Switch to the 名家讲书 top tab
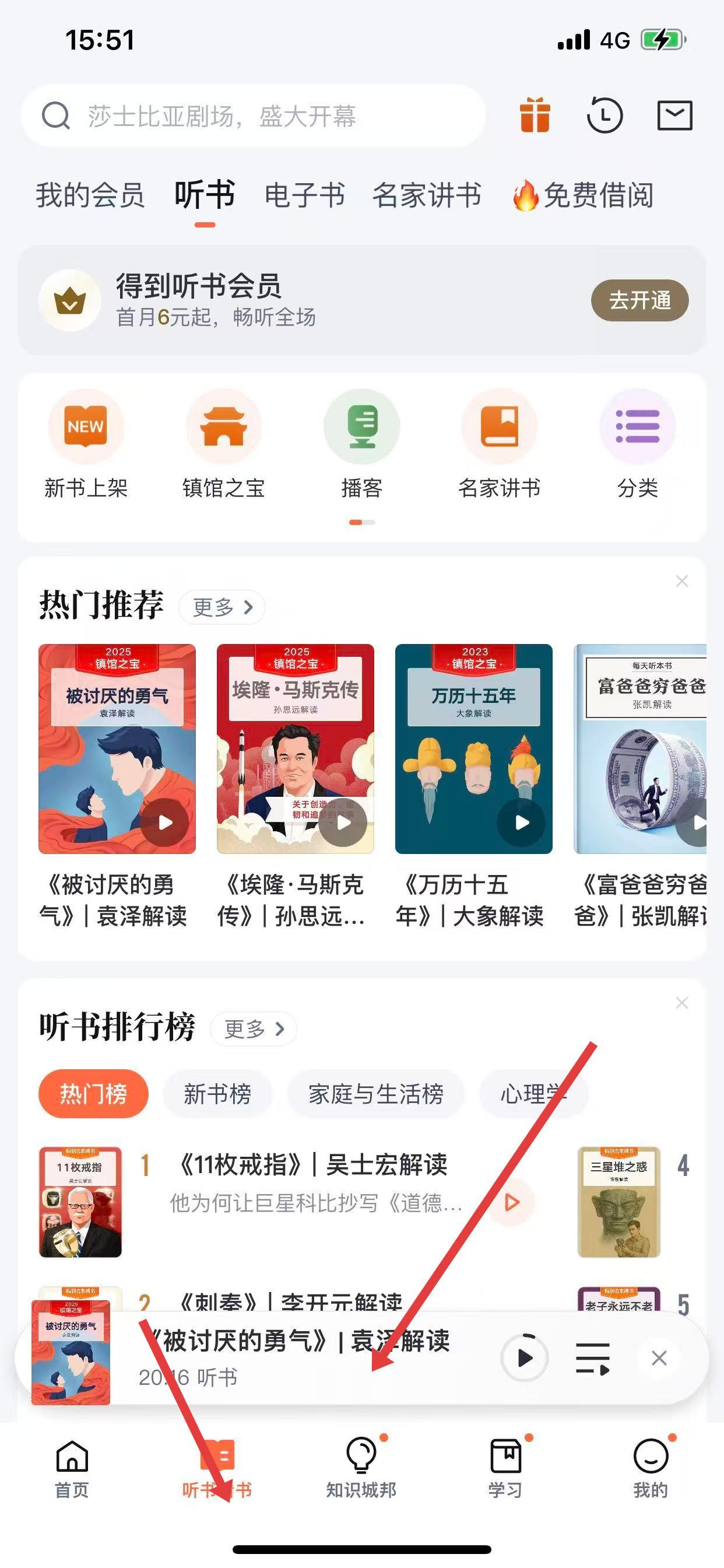Viewport: 724px width, 1568px height. (427, 195)
